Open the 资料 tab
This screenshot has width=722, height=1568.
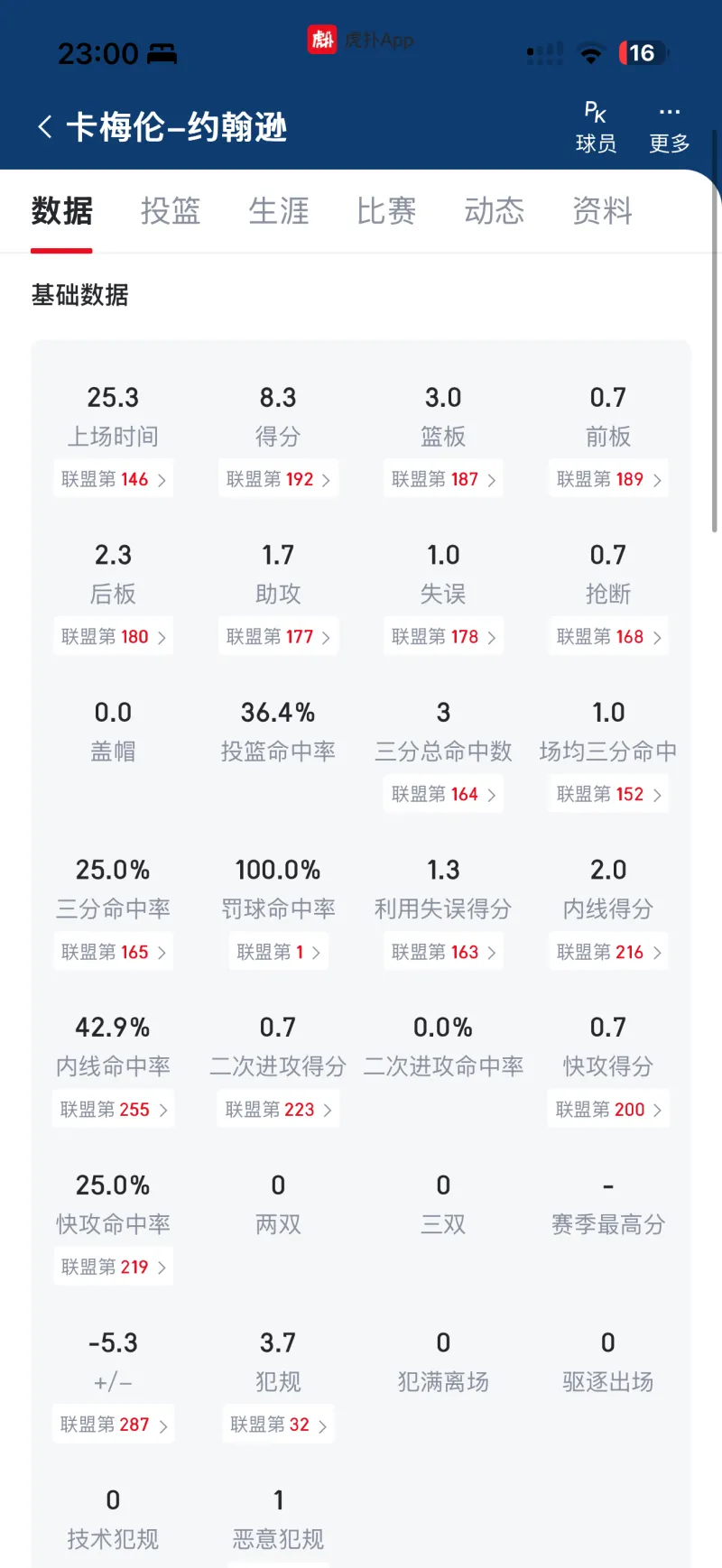(603, 211)
